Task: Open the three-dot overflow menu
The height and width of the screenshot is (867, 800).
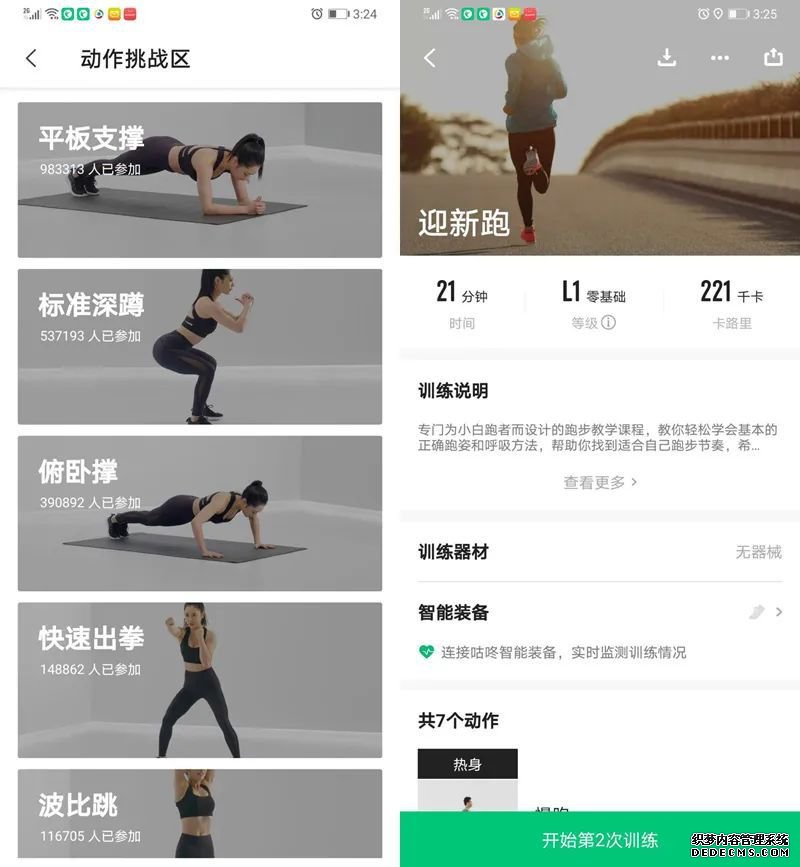Action: [x=720, y=58]
